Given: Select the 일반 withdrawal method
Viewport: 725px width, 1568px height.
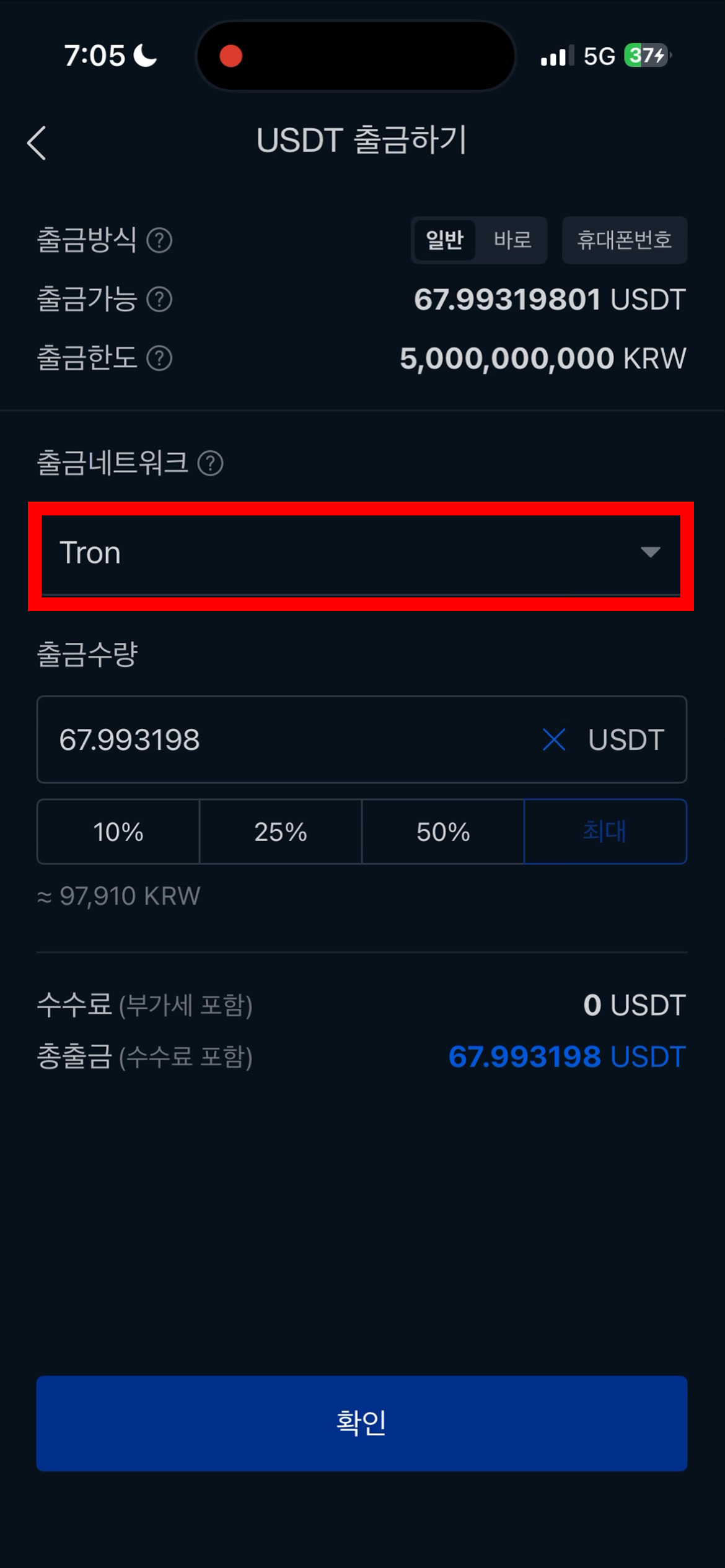Looking at the screenshot, I should (x=444, y=240).
